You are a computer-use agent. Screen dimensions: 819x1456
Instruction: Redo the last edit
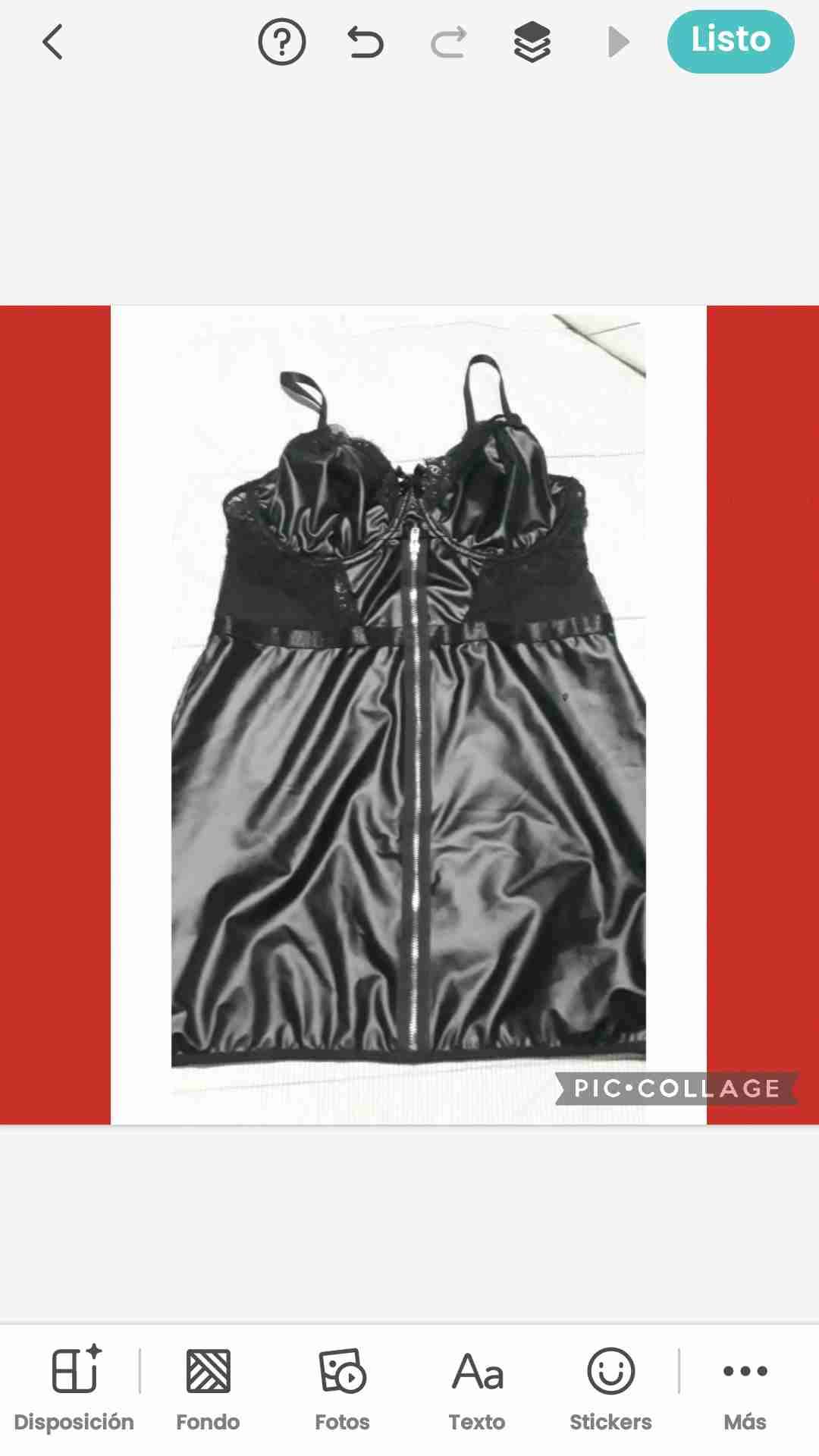449,42
